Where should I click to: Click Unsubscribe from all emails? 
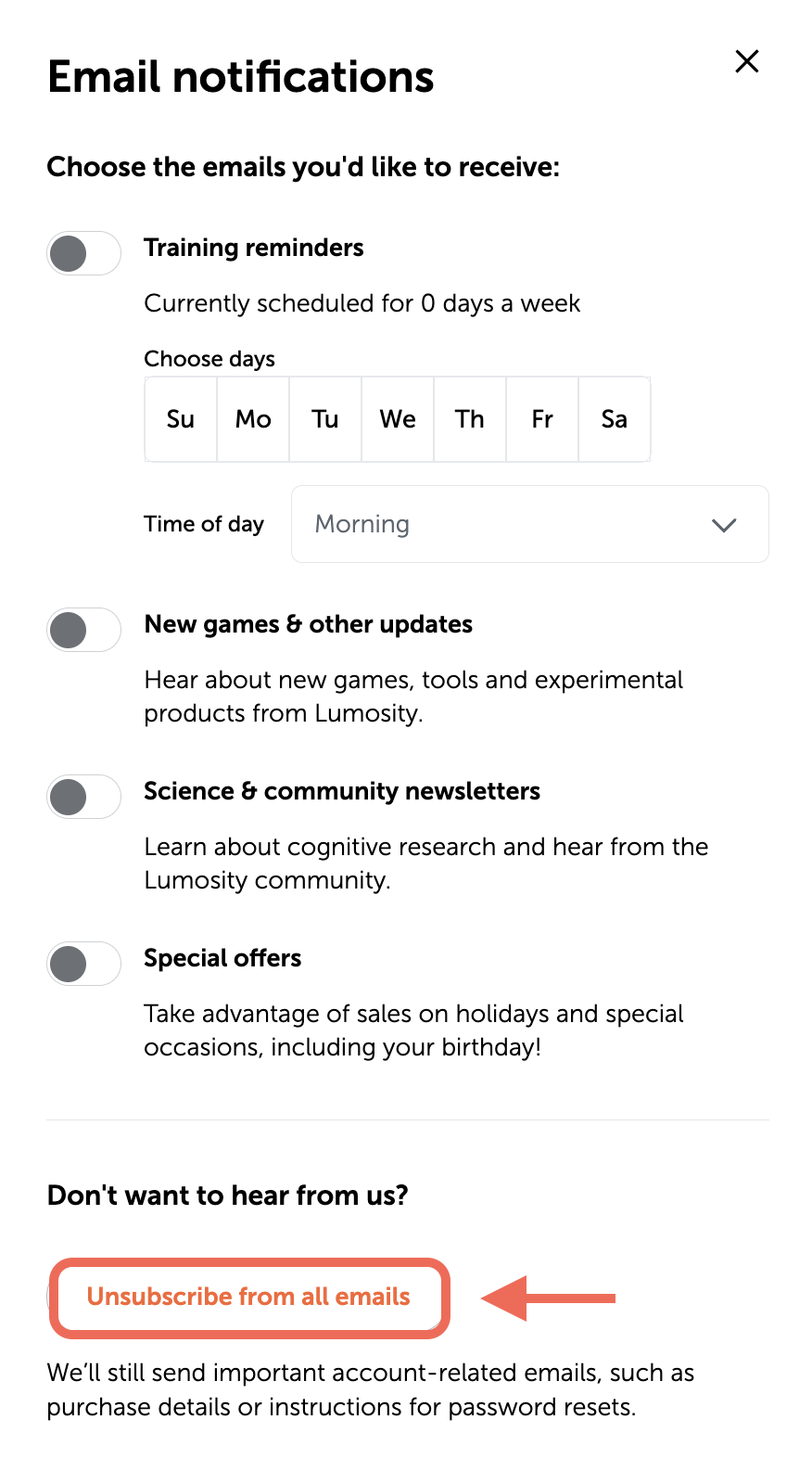coord(248,1298)
